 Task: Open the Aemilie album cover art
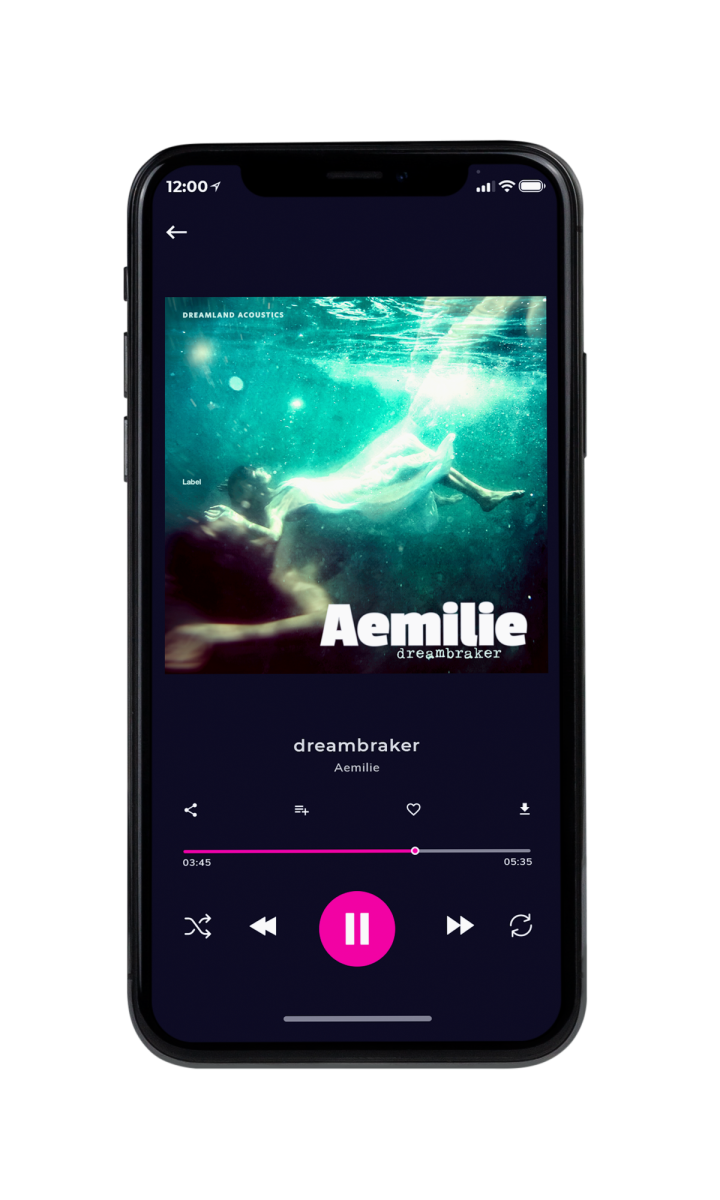pyautogui.click(x=356, y=485)
